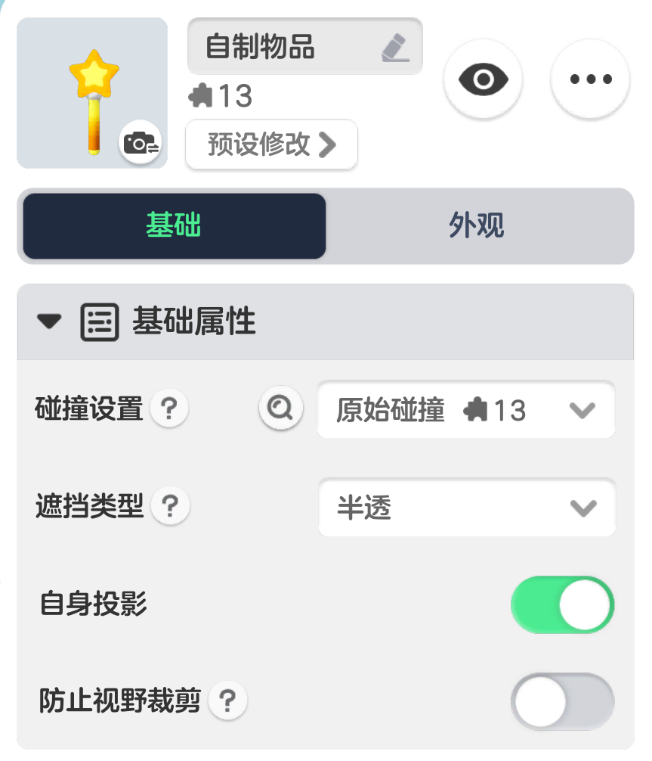The width and height of the screenshot is (652, 761).
Task: Expand the 半透 occlusion type dropdown
Action: click(465, 508)
